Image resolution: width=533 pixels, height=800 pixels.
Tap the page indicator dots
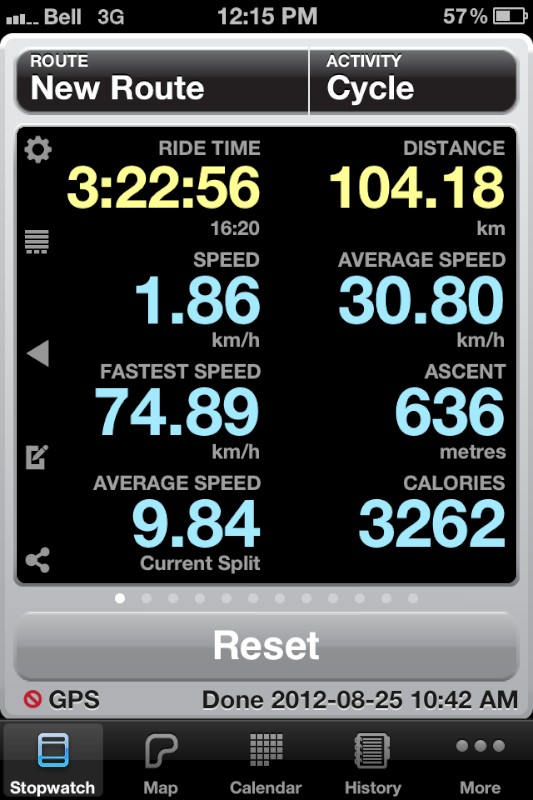pos(266,598)
